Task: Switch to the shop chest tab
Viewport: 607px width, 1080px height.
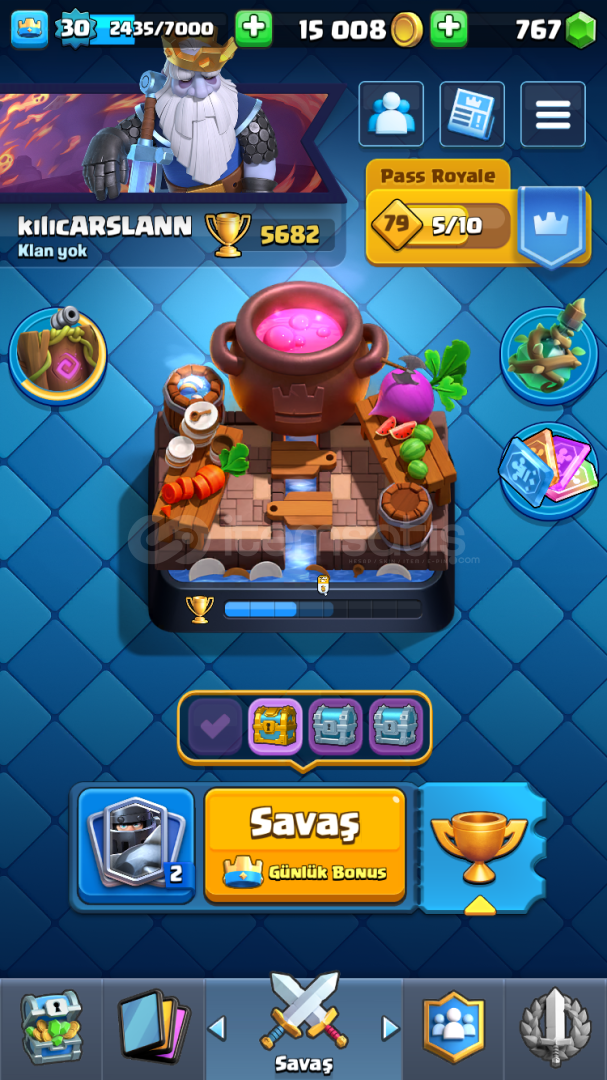Action: click(51, 1028)
